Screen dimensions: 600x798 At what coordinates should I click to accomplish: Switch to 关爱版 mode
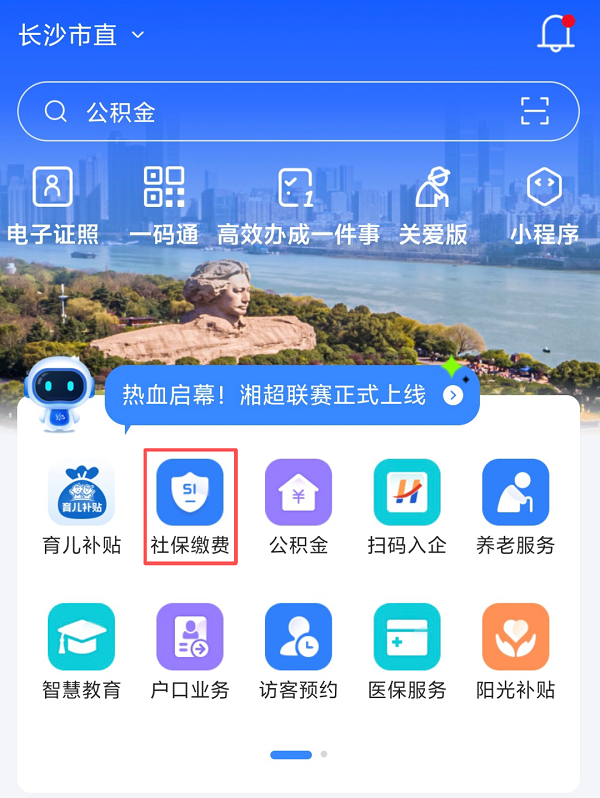click(433, 205)
